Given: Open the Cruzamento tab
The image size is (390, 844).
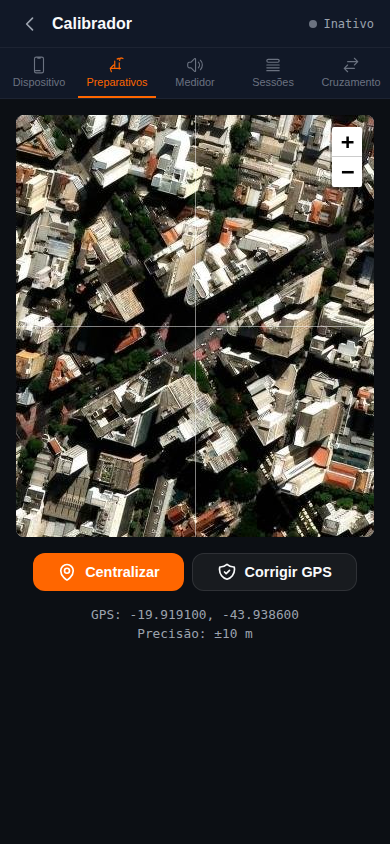Looking at the screenshot, I should [351, 73].
